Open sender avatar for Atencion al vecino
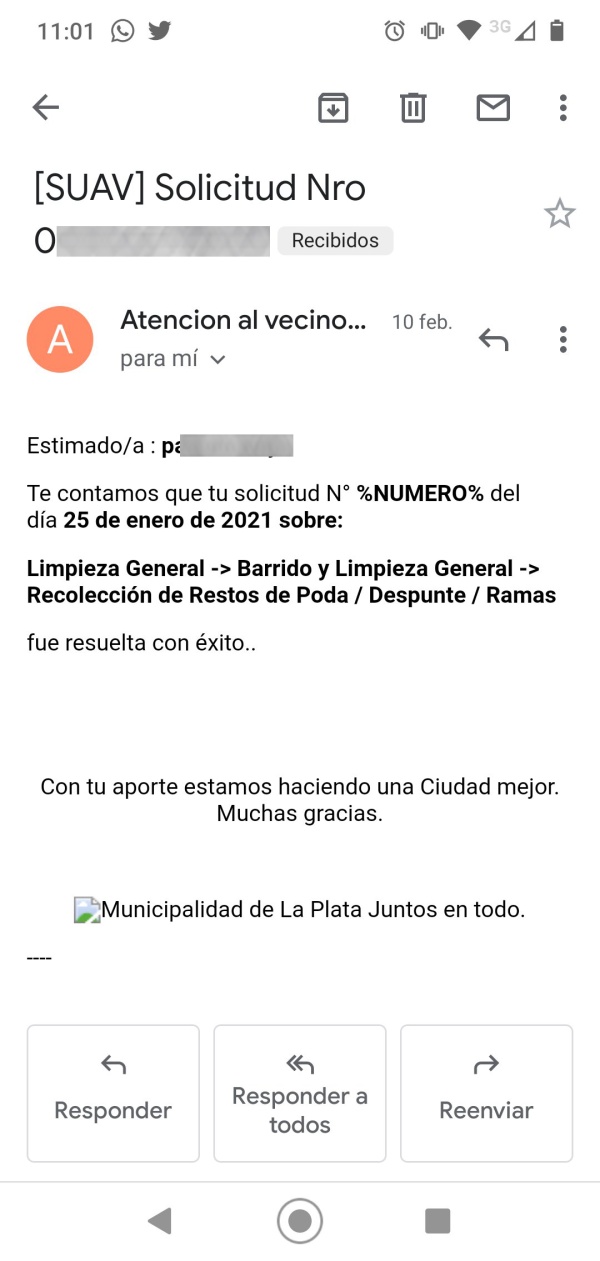Screen dimensions: 600x1261 click(x=60, y=339)
